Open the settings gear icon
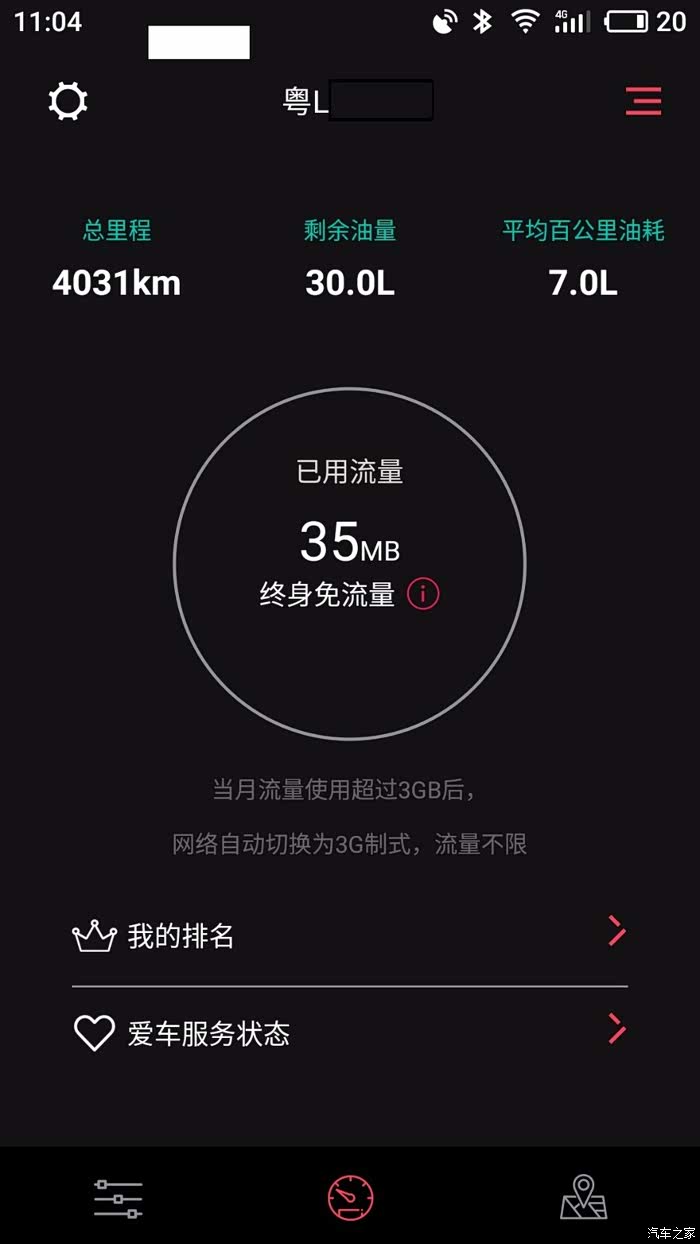The height and width of the screenshot is (1244, 700). coord(68,102)
